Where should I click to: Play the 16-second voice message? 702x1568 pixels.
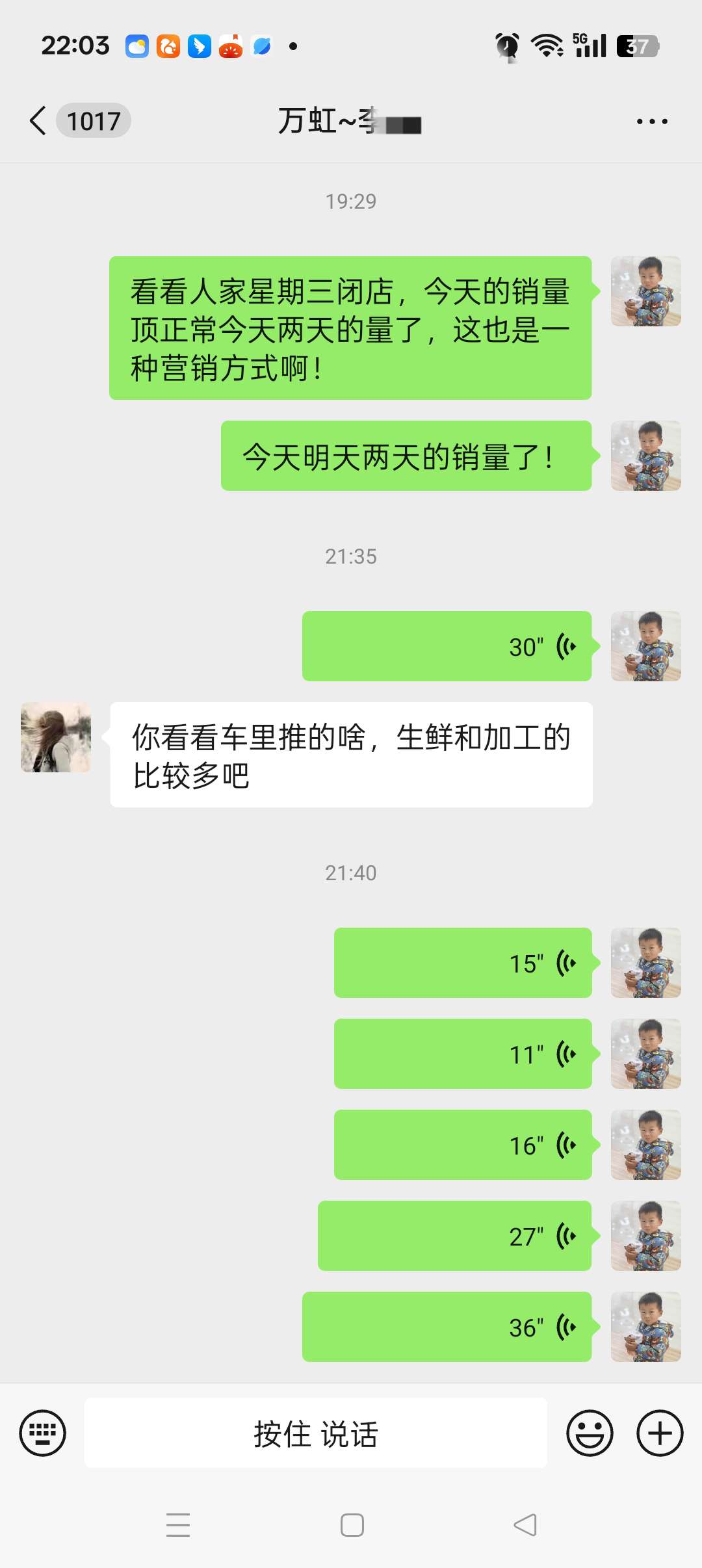coord(463,1145)
